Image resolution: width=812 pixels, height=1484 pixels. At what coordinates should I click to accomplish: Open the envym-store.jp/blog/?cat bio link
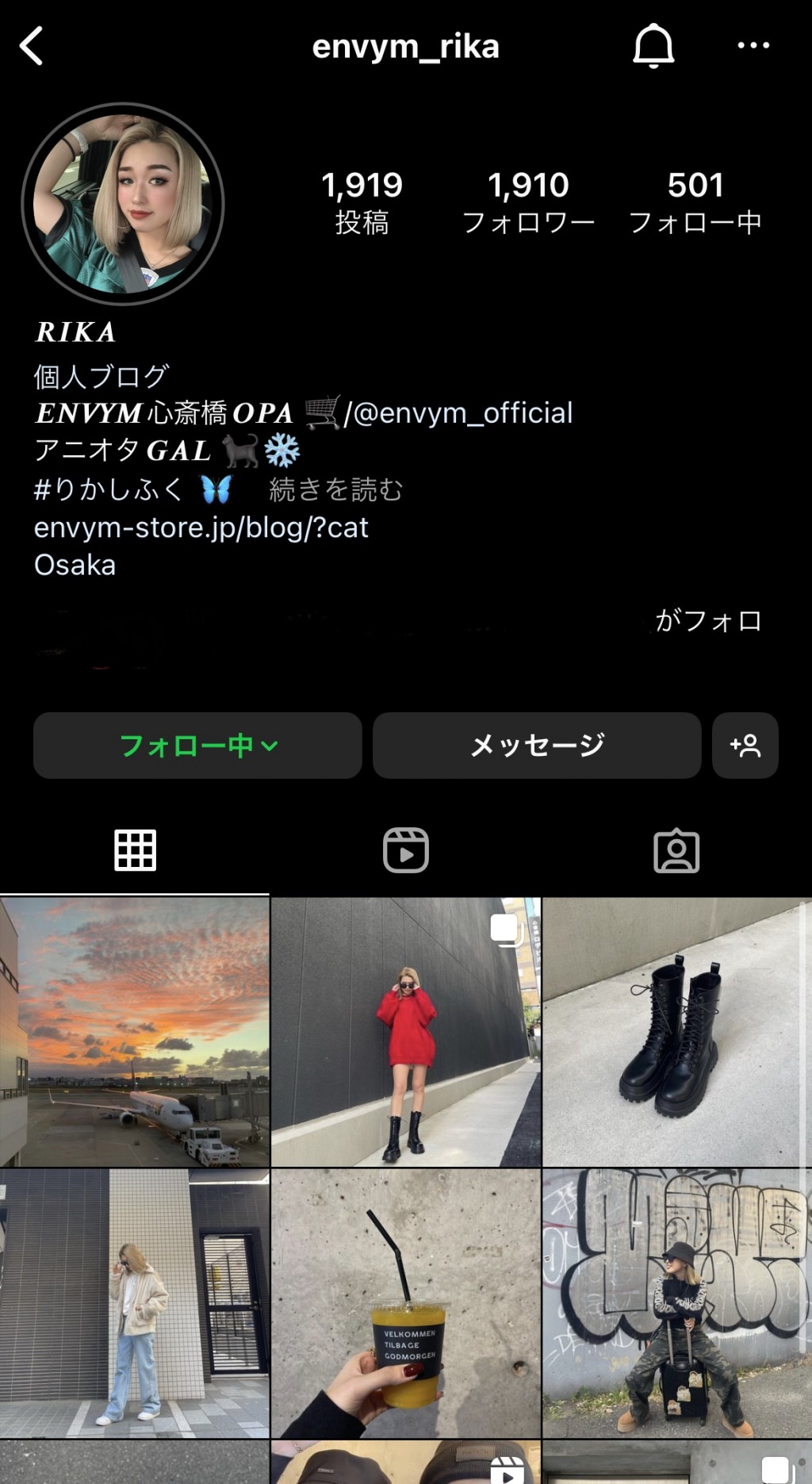click(200, 528)
